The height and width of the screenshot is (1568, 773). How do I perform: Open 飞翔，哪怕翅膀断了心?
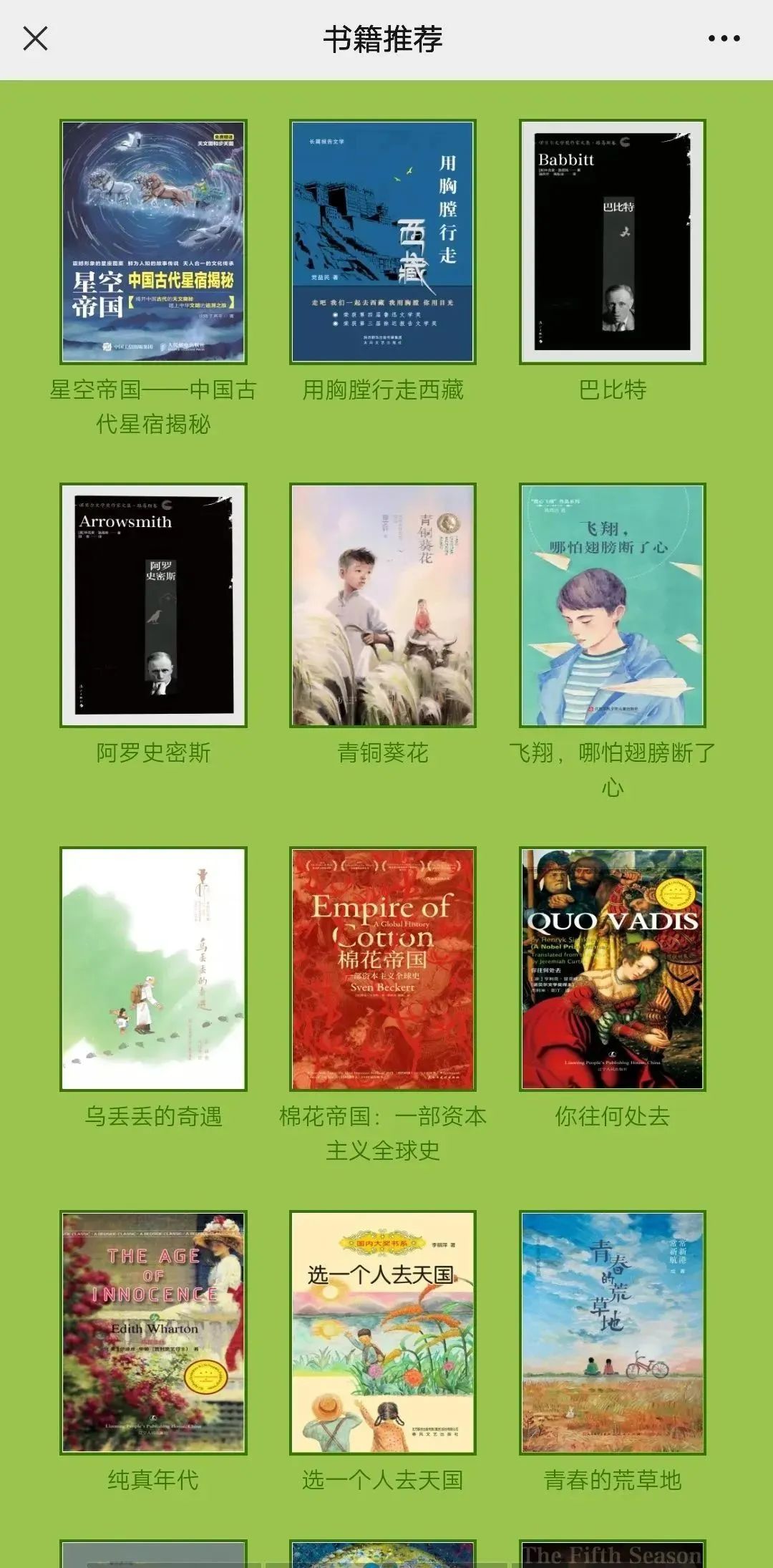(612, 605)
